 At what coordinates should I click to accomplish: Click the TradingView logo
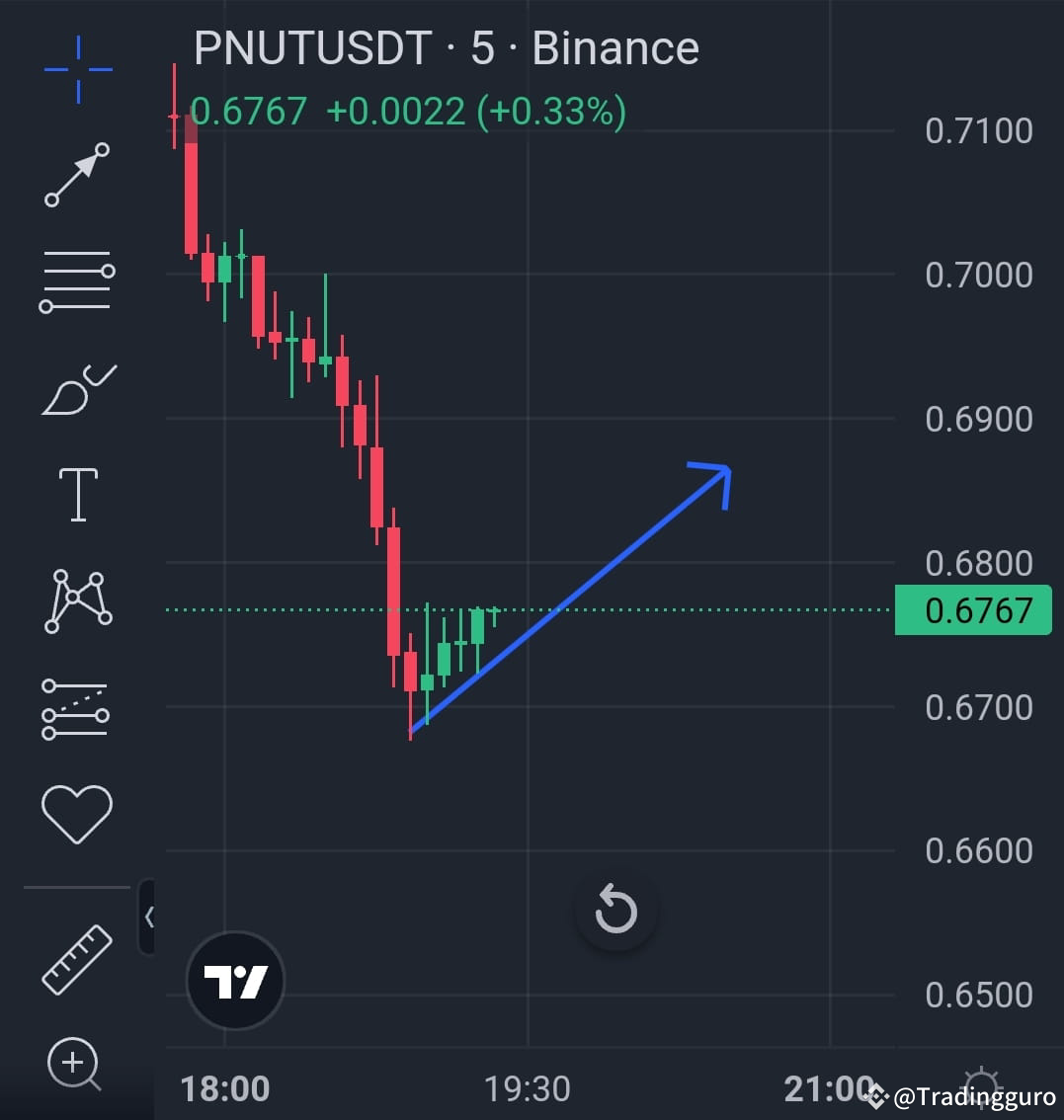pyautogui.click(x=235, y=978)
